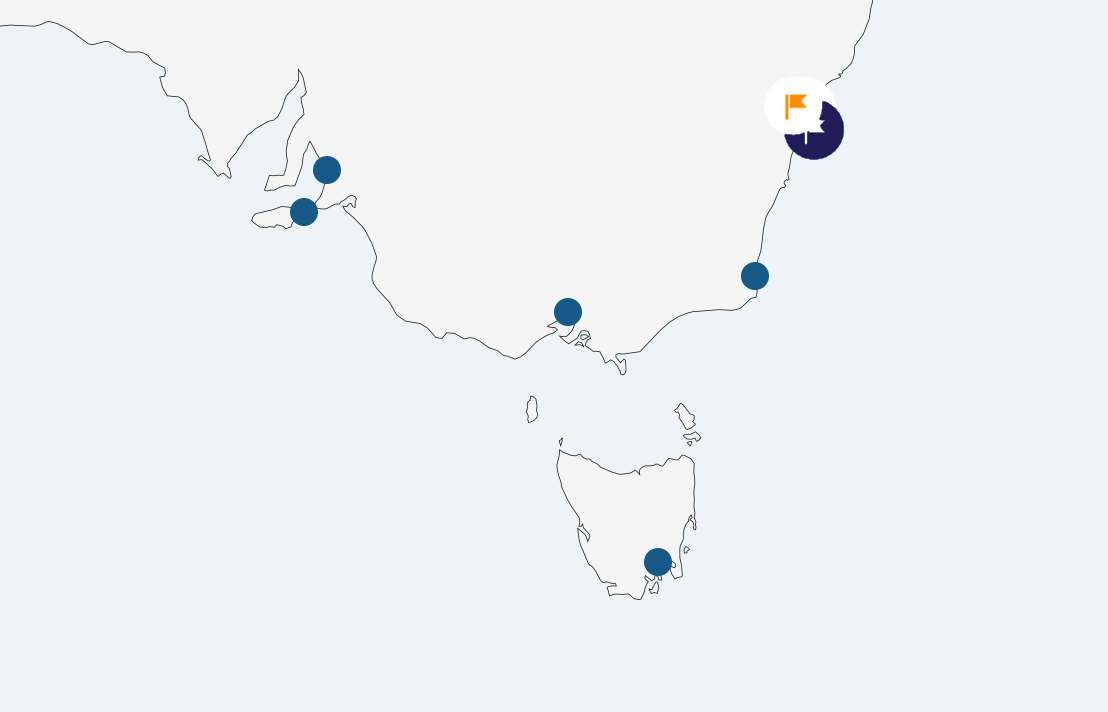
Task: Select the marker above Port Phillip Bay at Melbourne
Action: click(x=568, y=312)
